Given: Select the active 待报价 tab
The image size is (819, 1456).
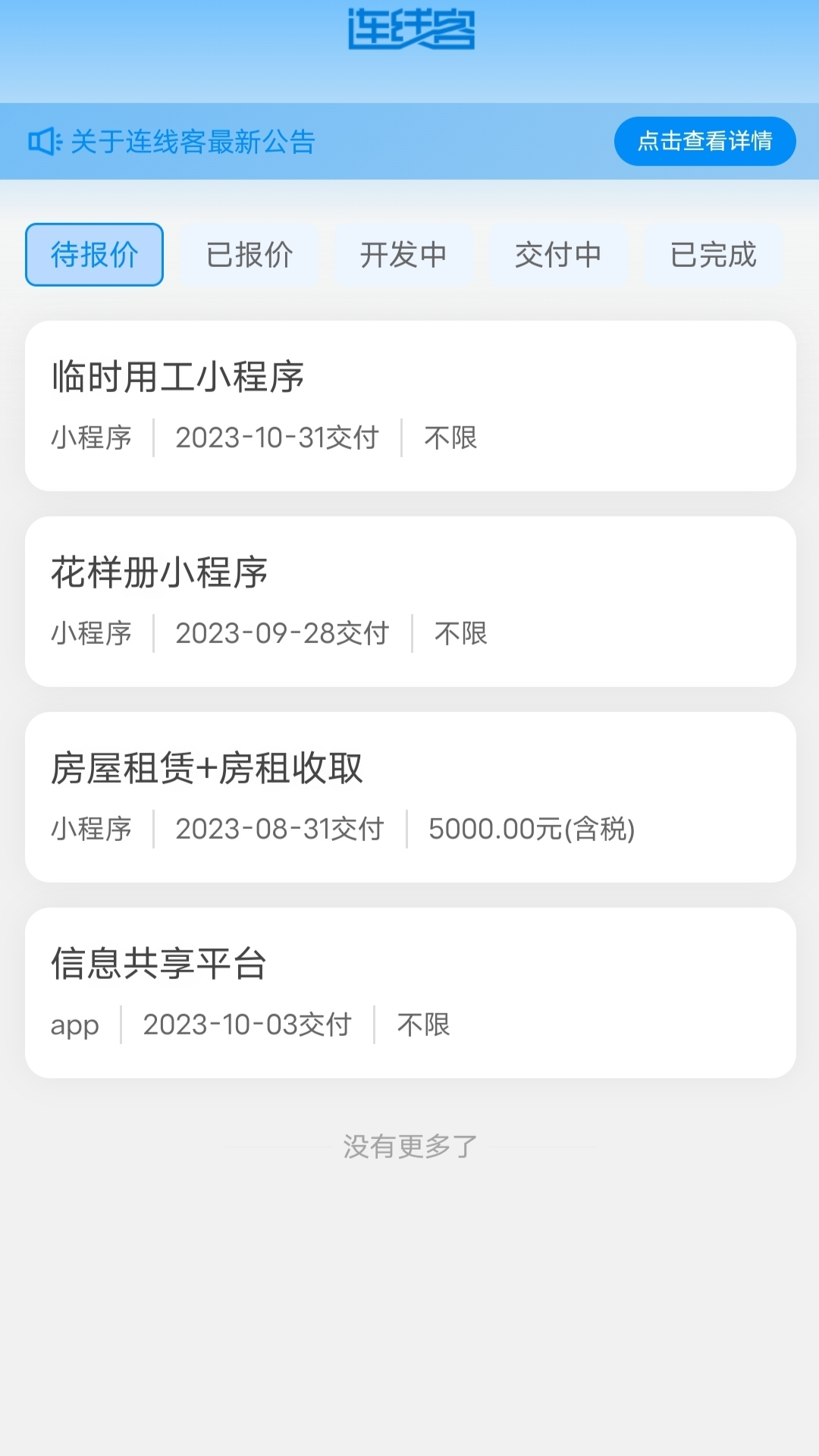Looking at the screenshot, I should 93,255.
